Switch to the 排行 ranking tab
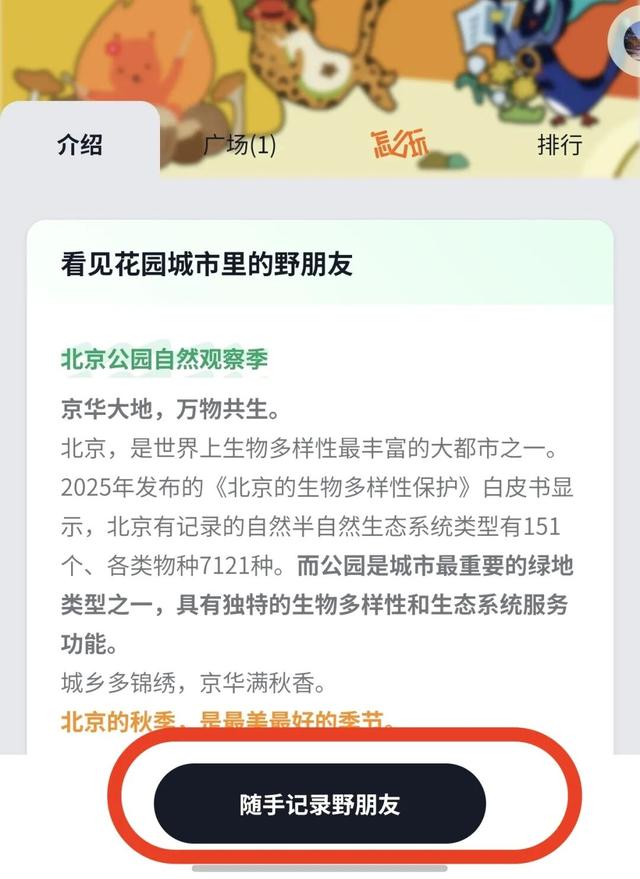 (x=559, y=145)
